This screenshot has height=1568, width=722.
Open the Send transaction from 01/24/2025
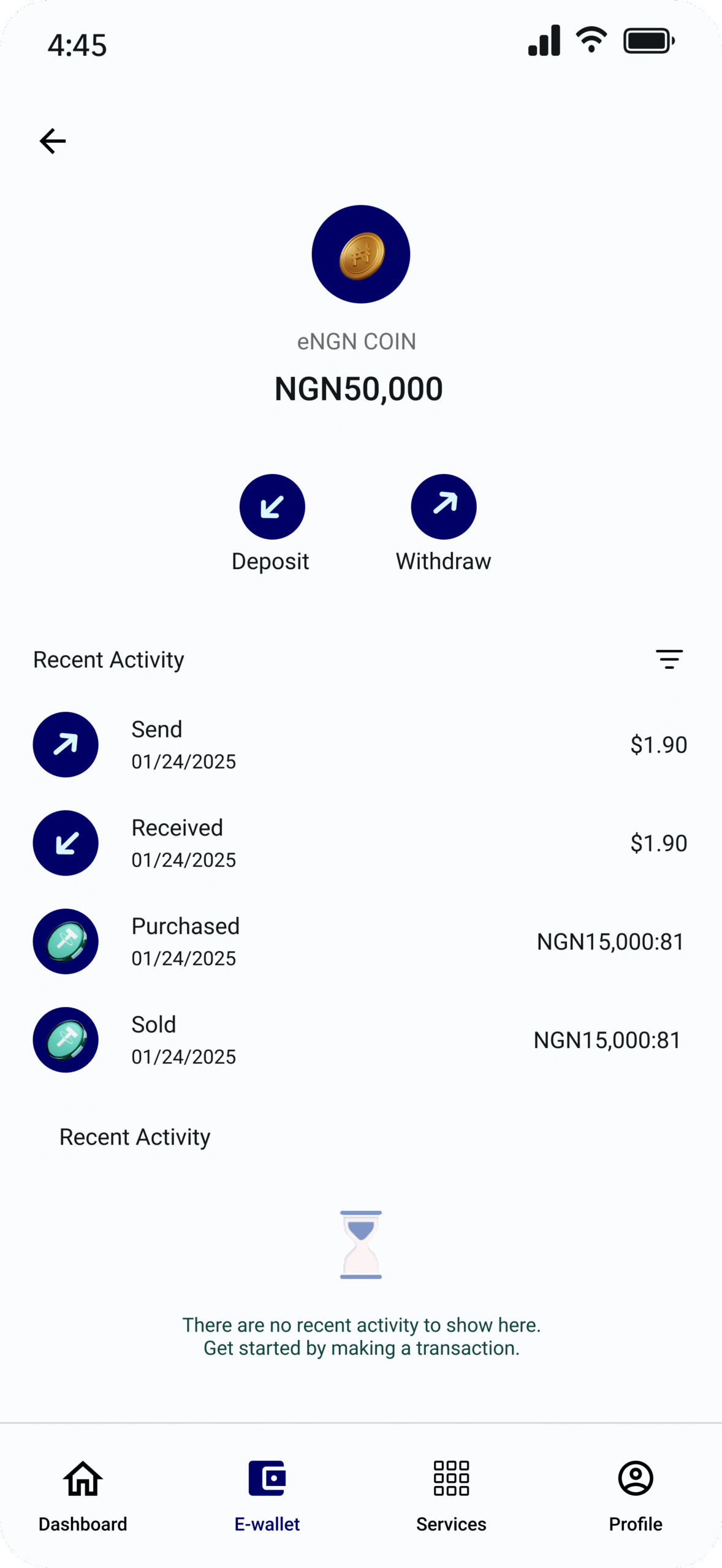pos(360,744)
